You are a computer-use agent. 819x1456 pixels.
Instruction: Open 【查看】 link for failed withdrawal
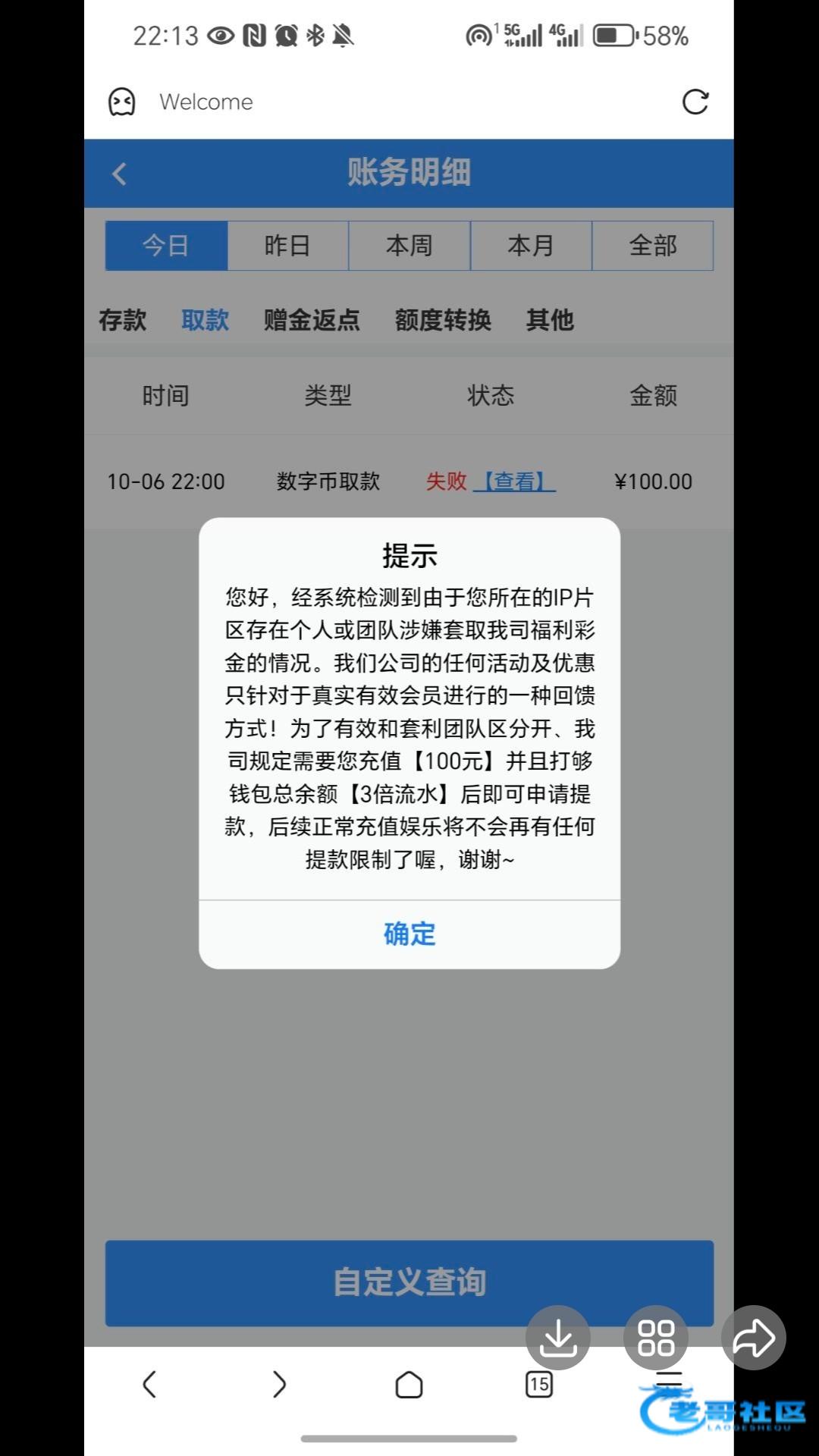coord(515,482)
